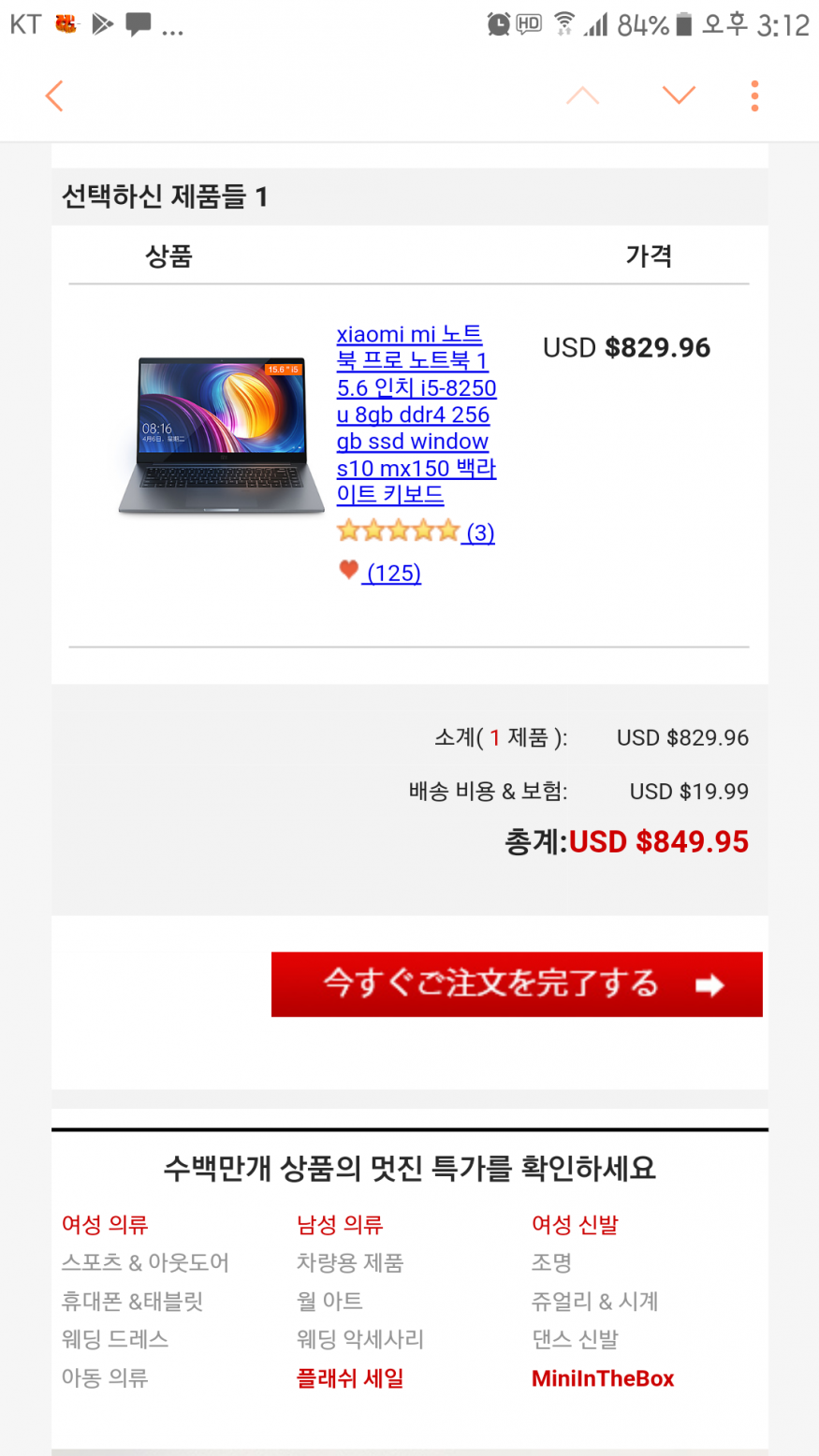Open the (125) favorites link
Viewport: 819px width, 1456px height.
tap(393, 573)
